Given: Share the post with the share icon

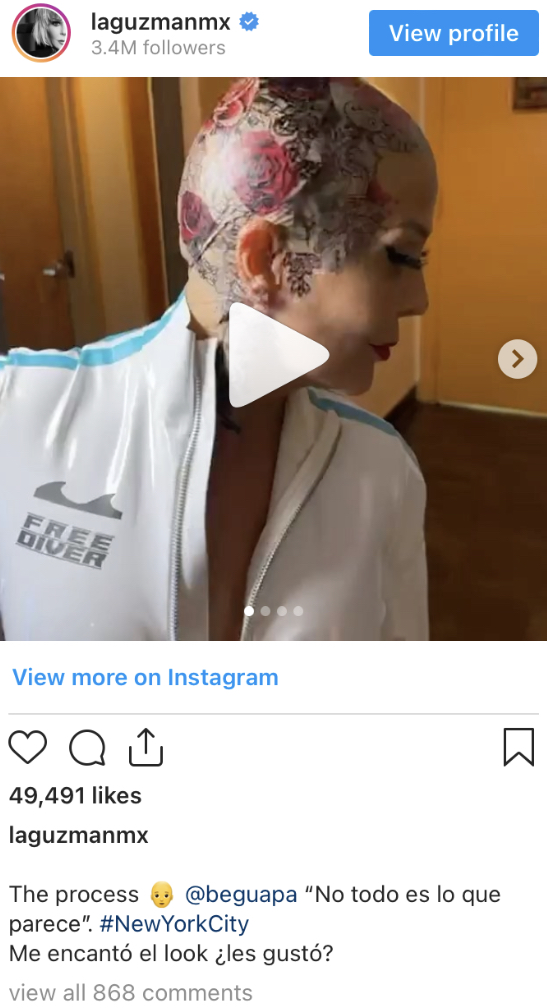Looking at the screenshot, I should point(146,748).
